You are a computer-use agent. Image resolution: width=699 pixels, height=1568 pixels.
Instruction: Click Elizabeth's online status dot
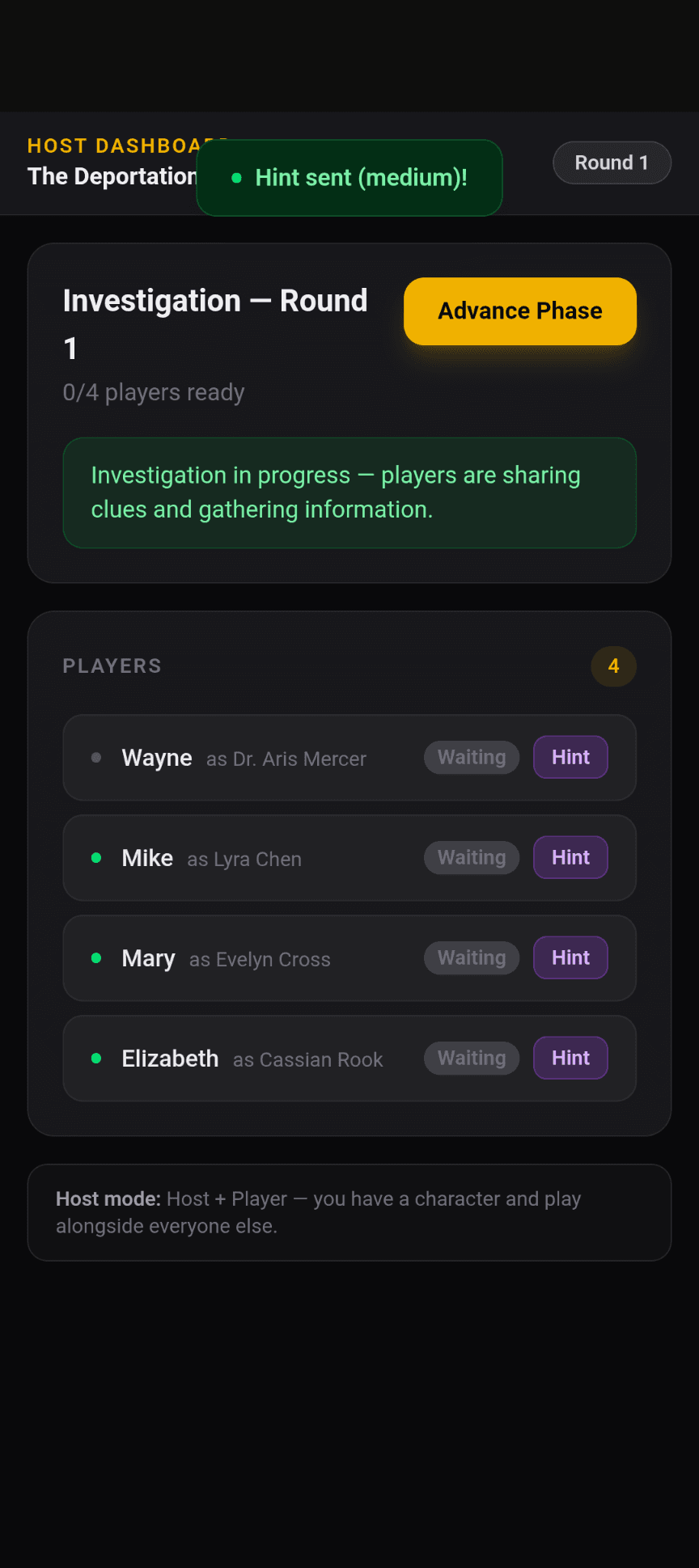96,1058
